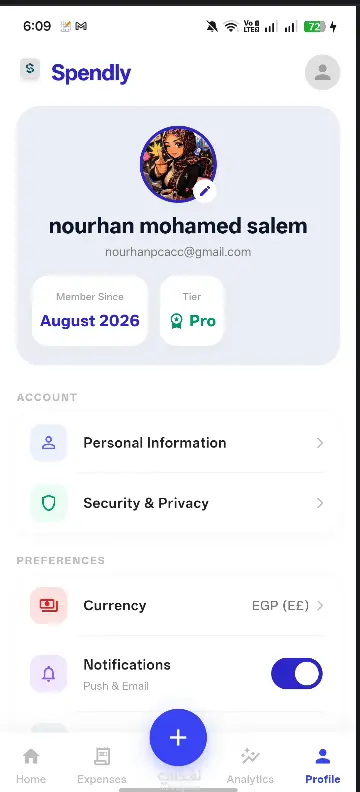Switch to the Analytics tab
The width and height of the screenshot is (360, 792).
point(250,766)
